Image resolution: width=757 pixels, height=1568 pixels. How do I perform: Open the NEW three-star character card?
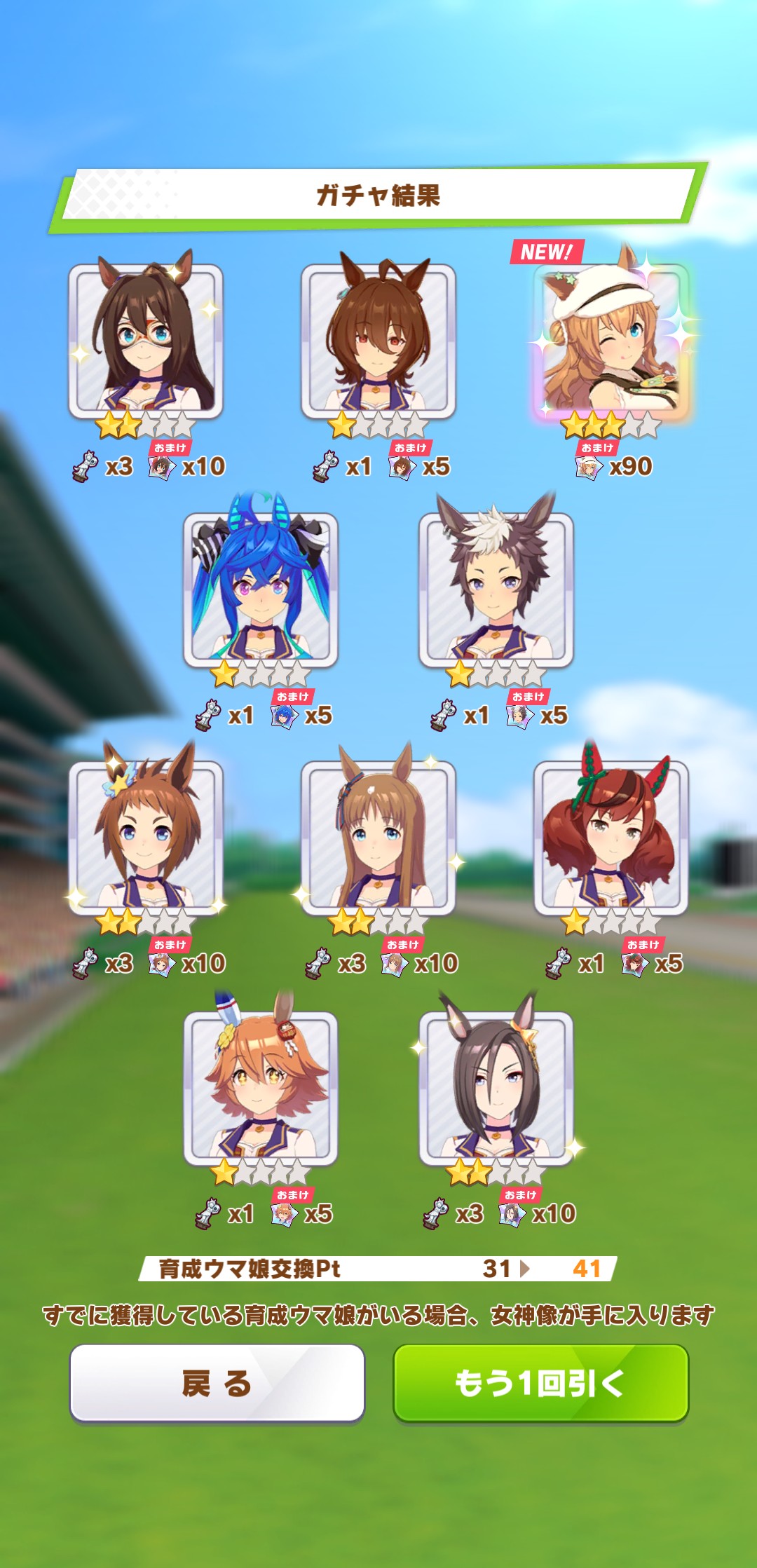point(612,341)
